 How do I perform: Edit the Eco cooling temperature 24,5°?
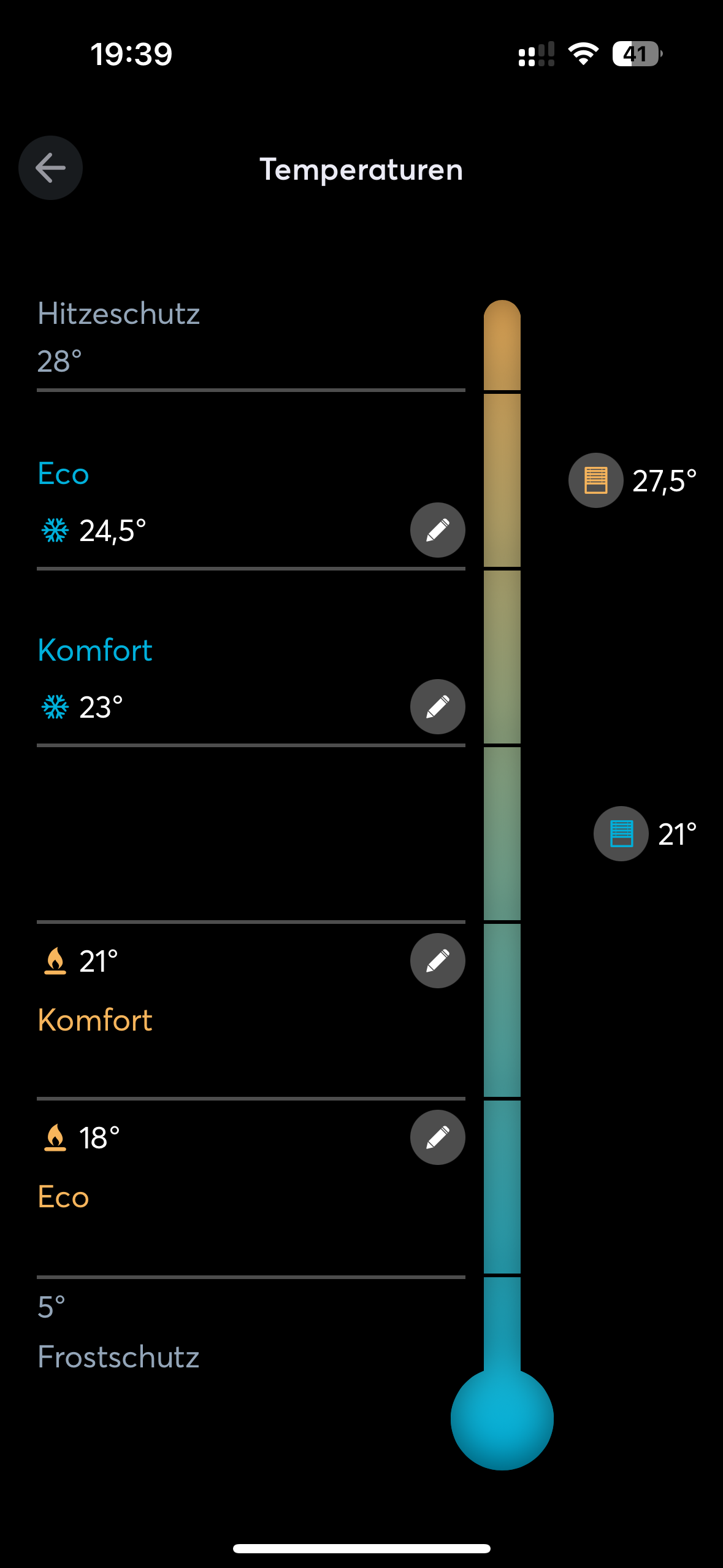tap(437, 530)
